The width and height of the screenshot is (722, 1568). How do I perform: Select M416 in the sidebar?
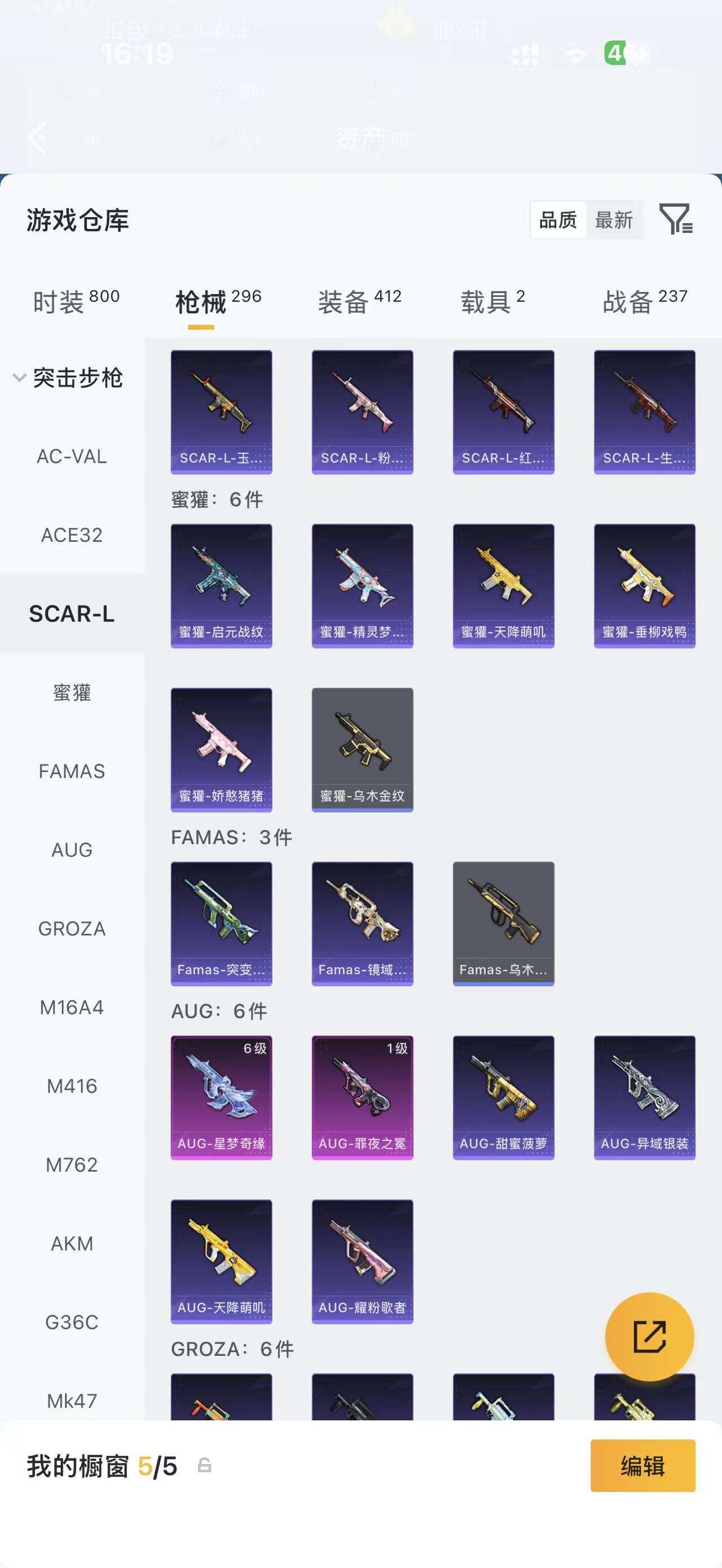click(72, 1086)
